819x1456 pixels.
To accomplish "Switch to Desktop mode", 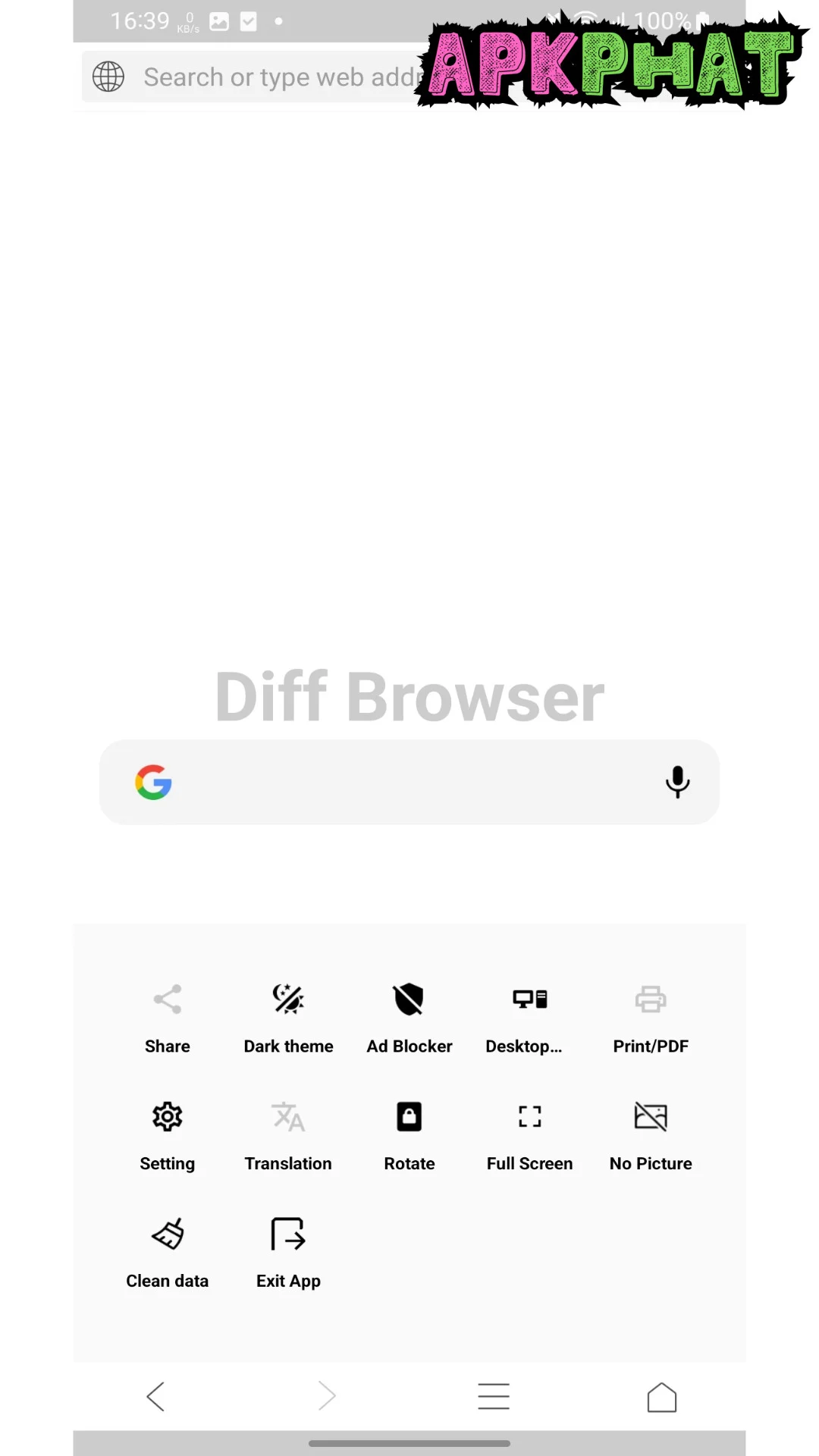I will click(x=529, y=1018).
